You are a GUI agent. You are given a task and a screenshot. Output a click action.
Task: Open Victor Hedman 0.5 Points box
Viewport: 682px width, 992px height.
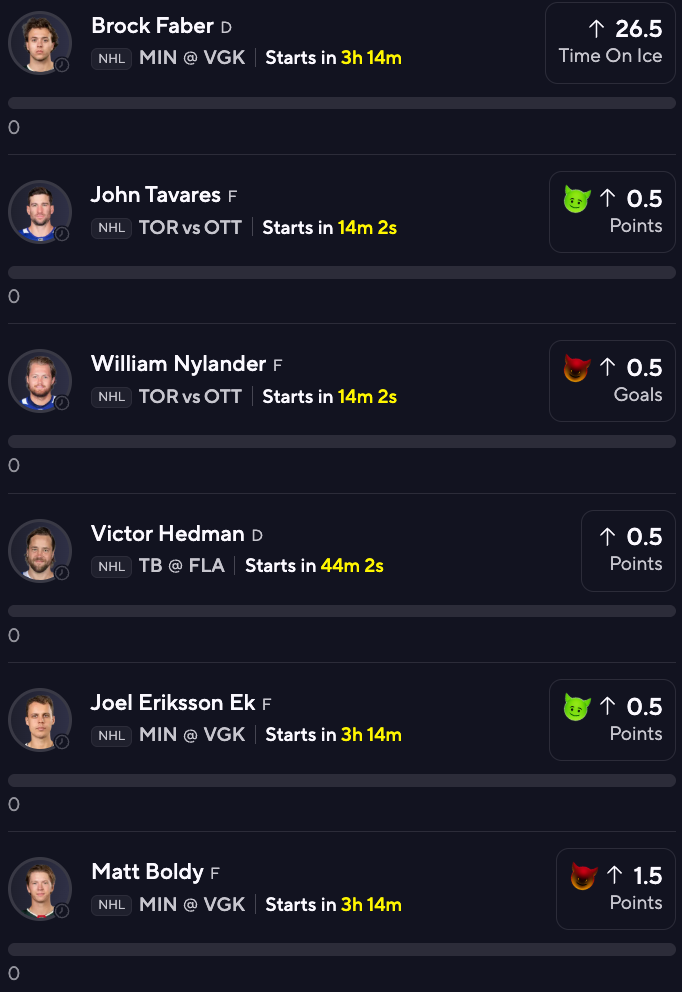tap(628, 550)
